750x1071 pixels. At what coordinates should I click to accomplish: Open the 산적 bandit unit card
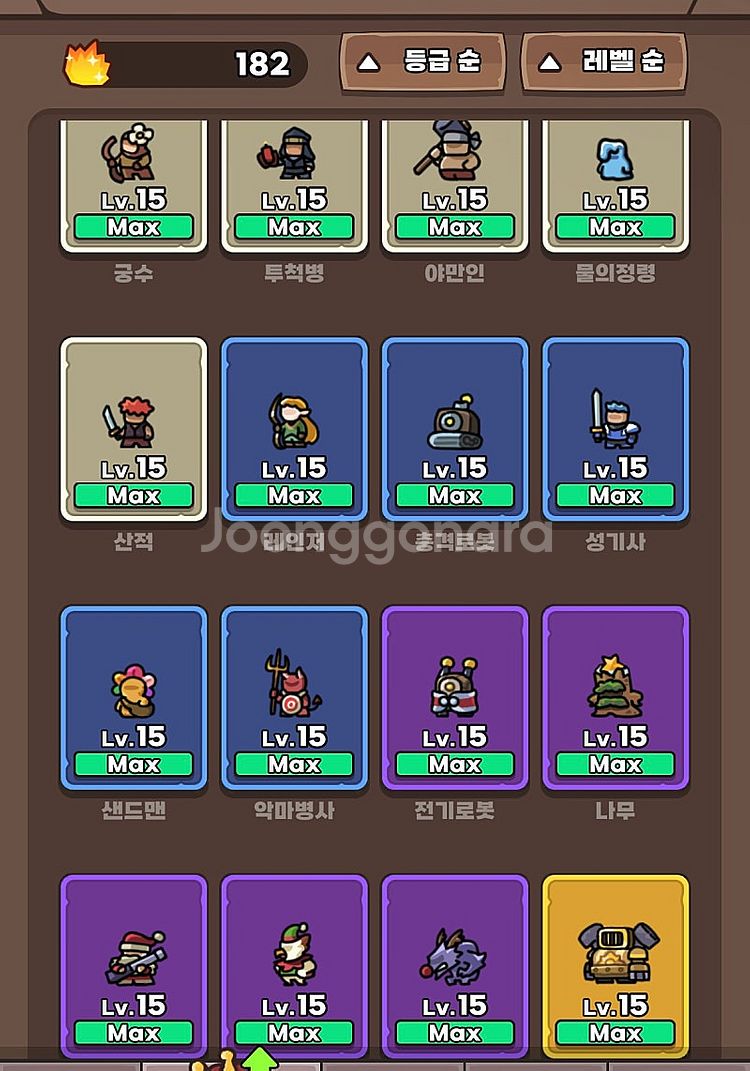[x=134, y=428]
